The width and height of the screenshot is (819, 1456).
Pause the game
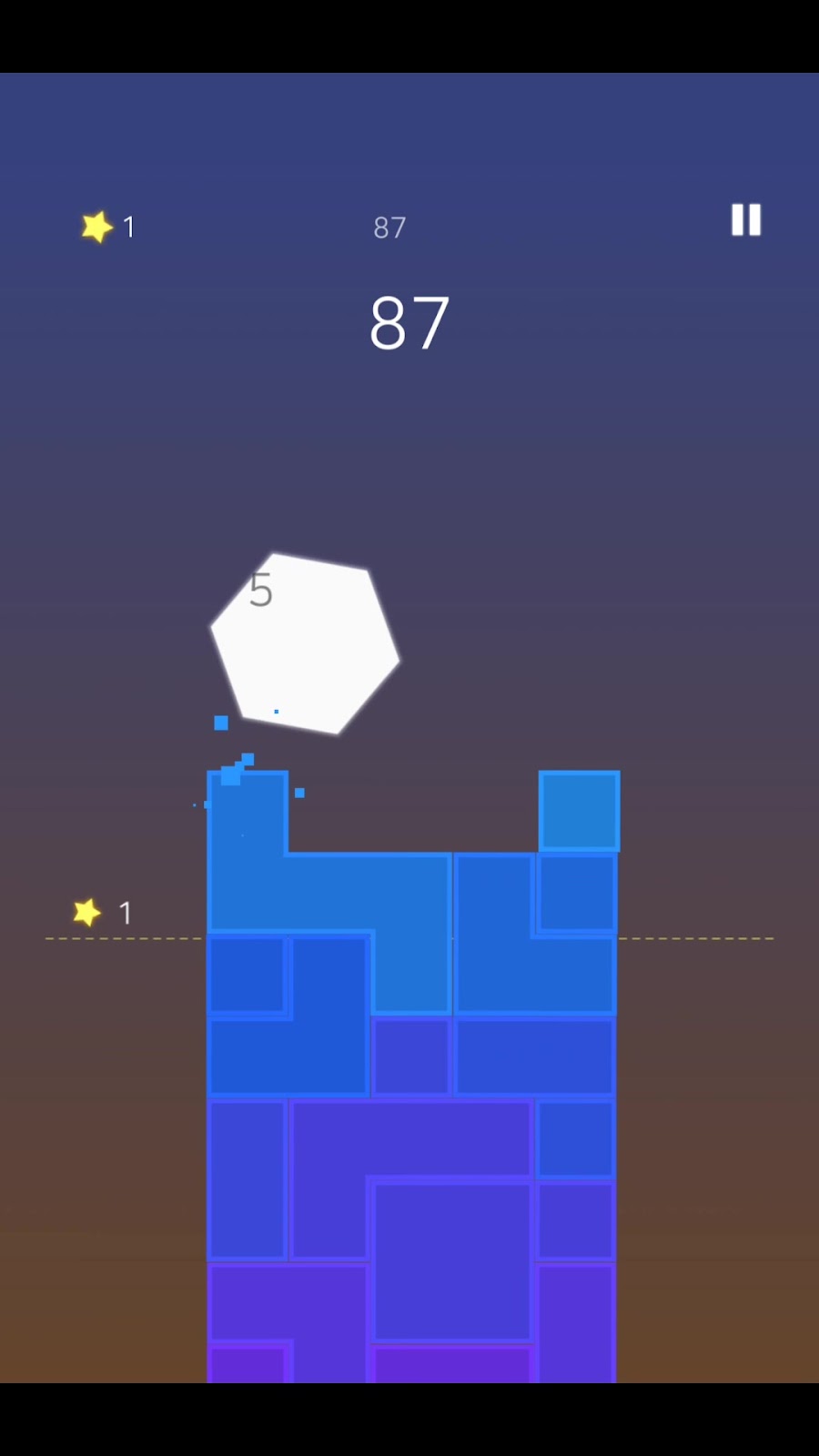745,220
